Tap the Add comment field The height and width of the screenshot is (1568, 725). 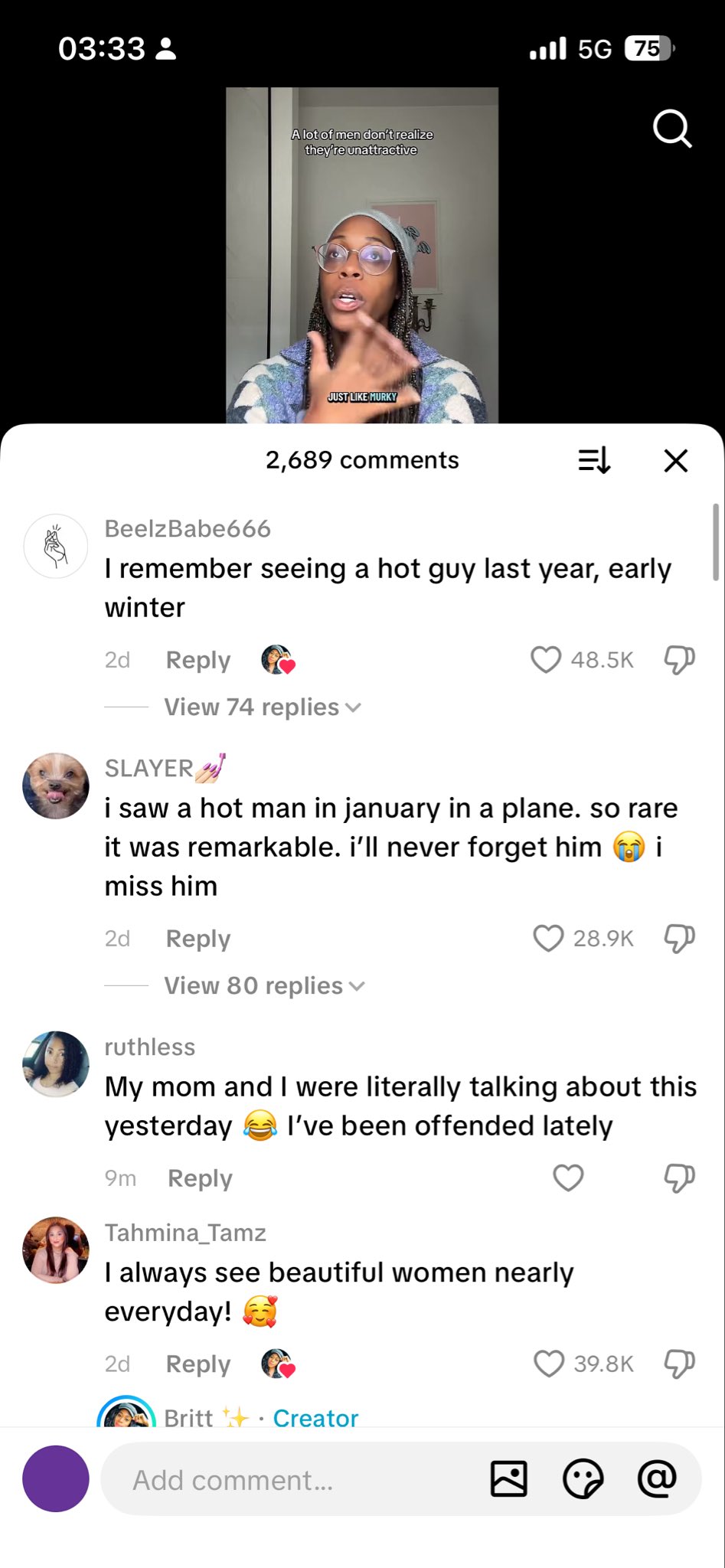[291, 1480]
